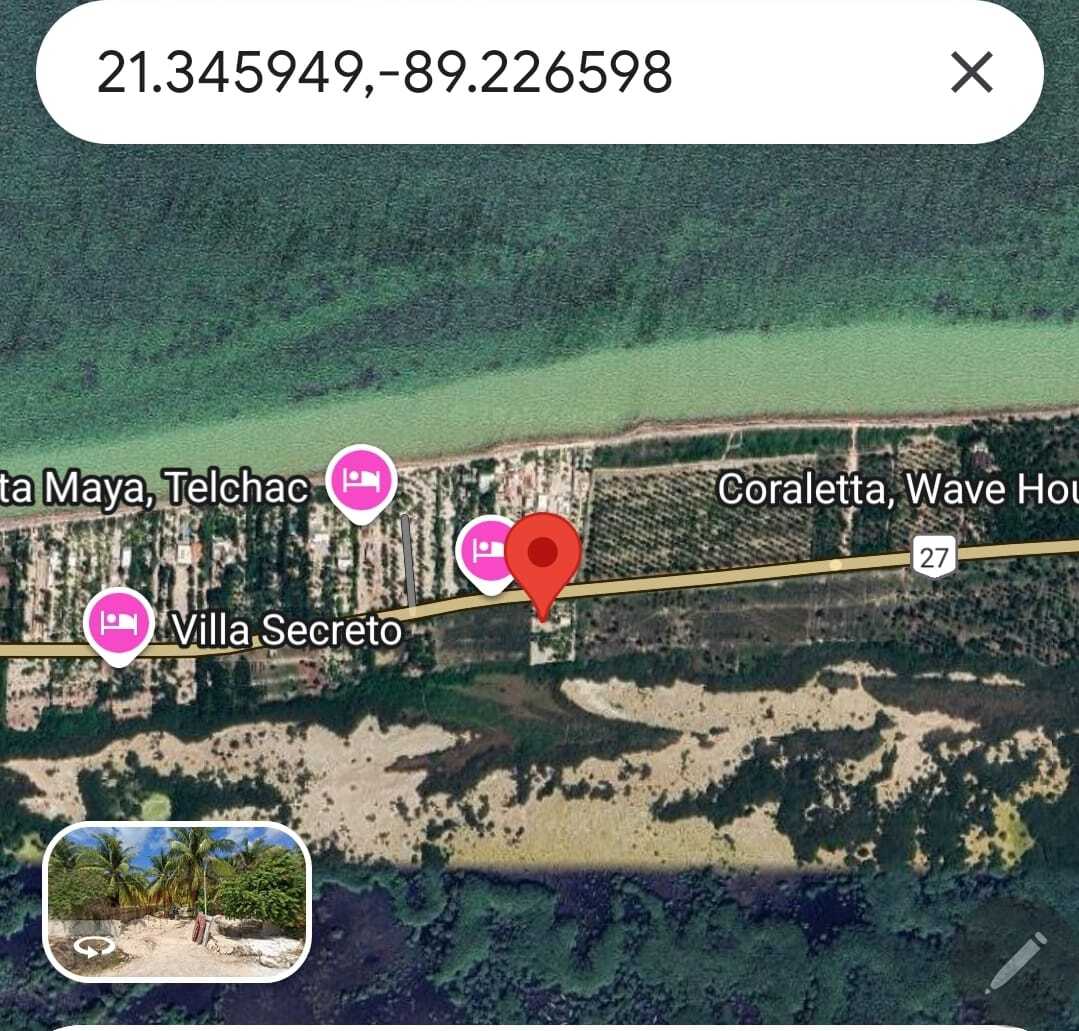The height and width of the screenshot is (1031, 1079).
Task: Clear the search coordinates
Action: point(970,73)
